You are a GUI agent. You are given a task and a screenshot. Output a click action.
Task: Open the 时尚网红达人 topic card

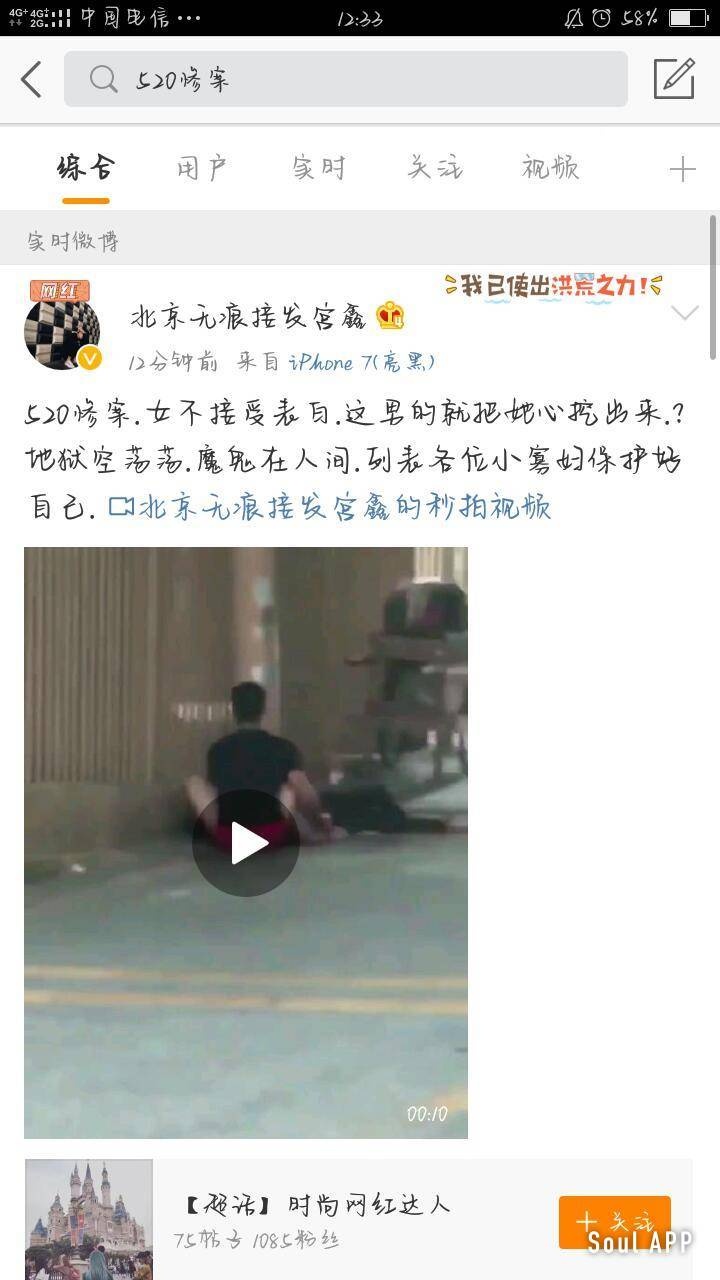[320, 1220]
